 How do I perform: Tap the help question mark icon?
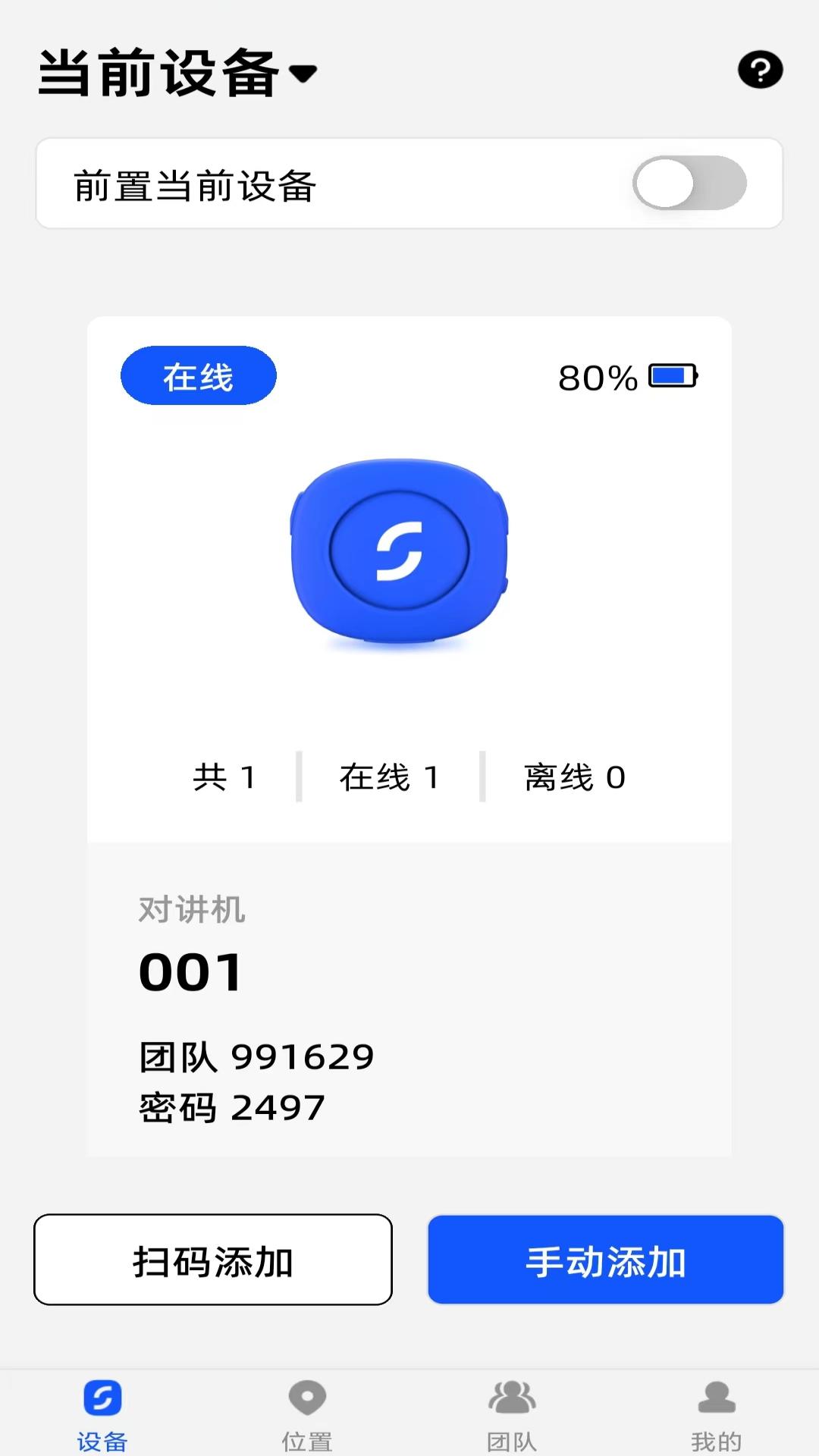pos(761,68)
